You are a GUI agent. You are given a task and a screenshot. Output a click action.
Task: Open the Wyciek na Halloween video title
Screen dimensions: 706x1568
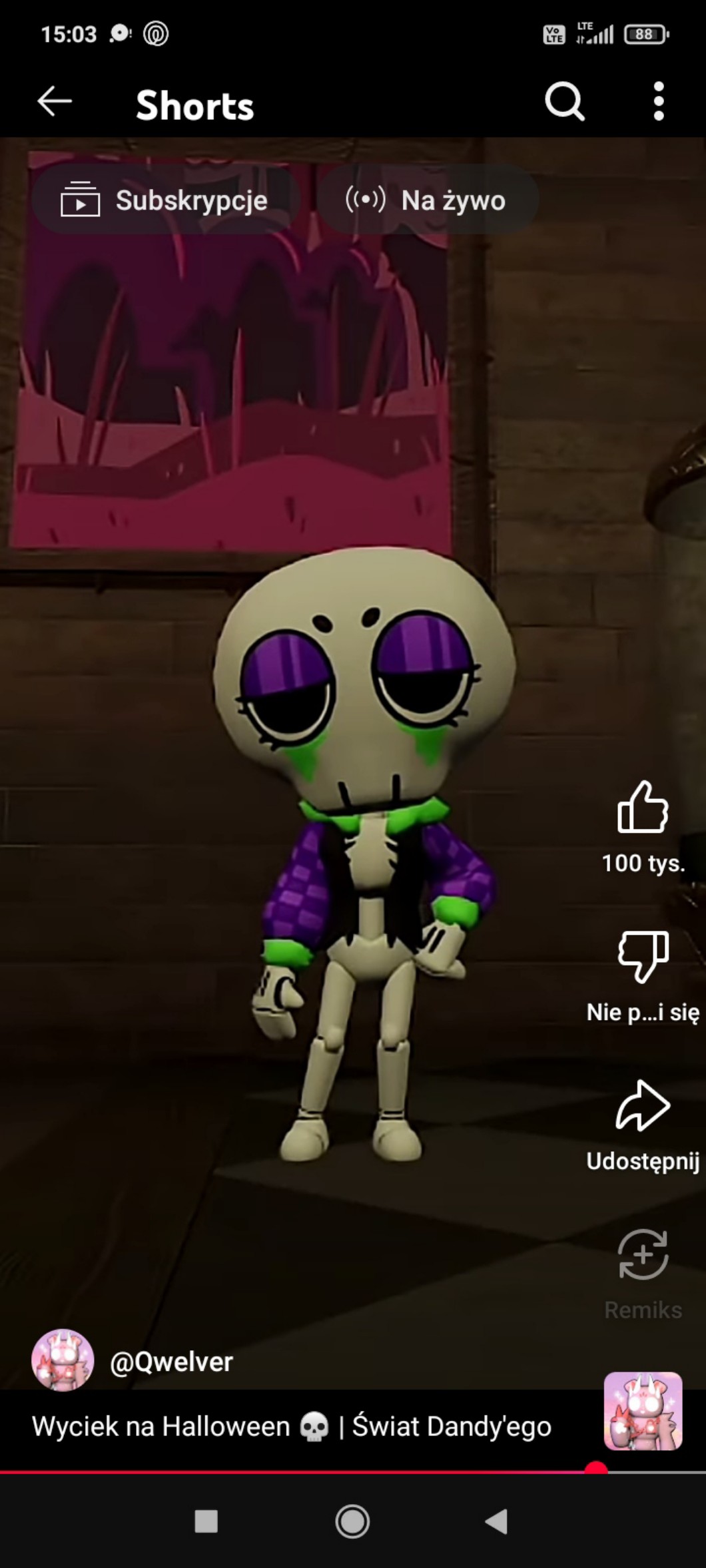coord(291,1427)
